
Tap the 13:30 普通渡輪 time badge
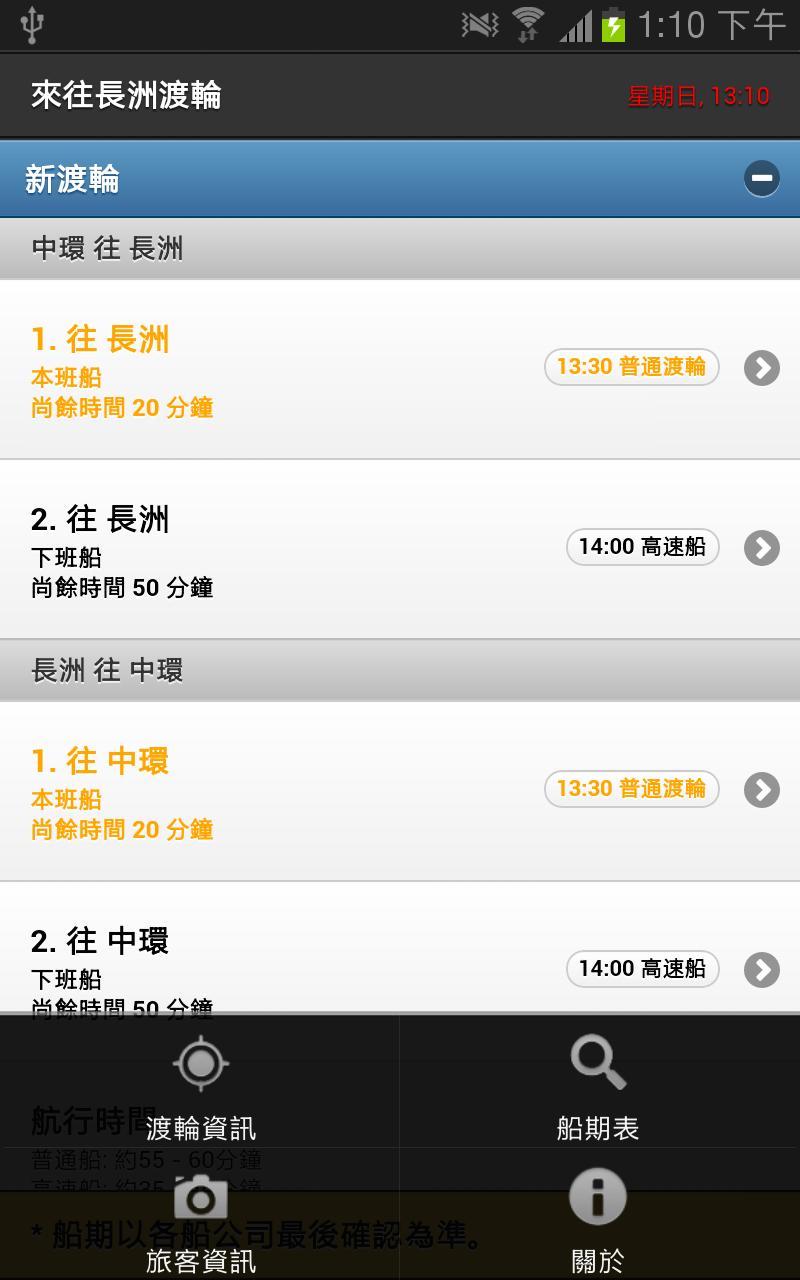[x=631, y=367]
